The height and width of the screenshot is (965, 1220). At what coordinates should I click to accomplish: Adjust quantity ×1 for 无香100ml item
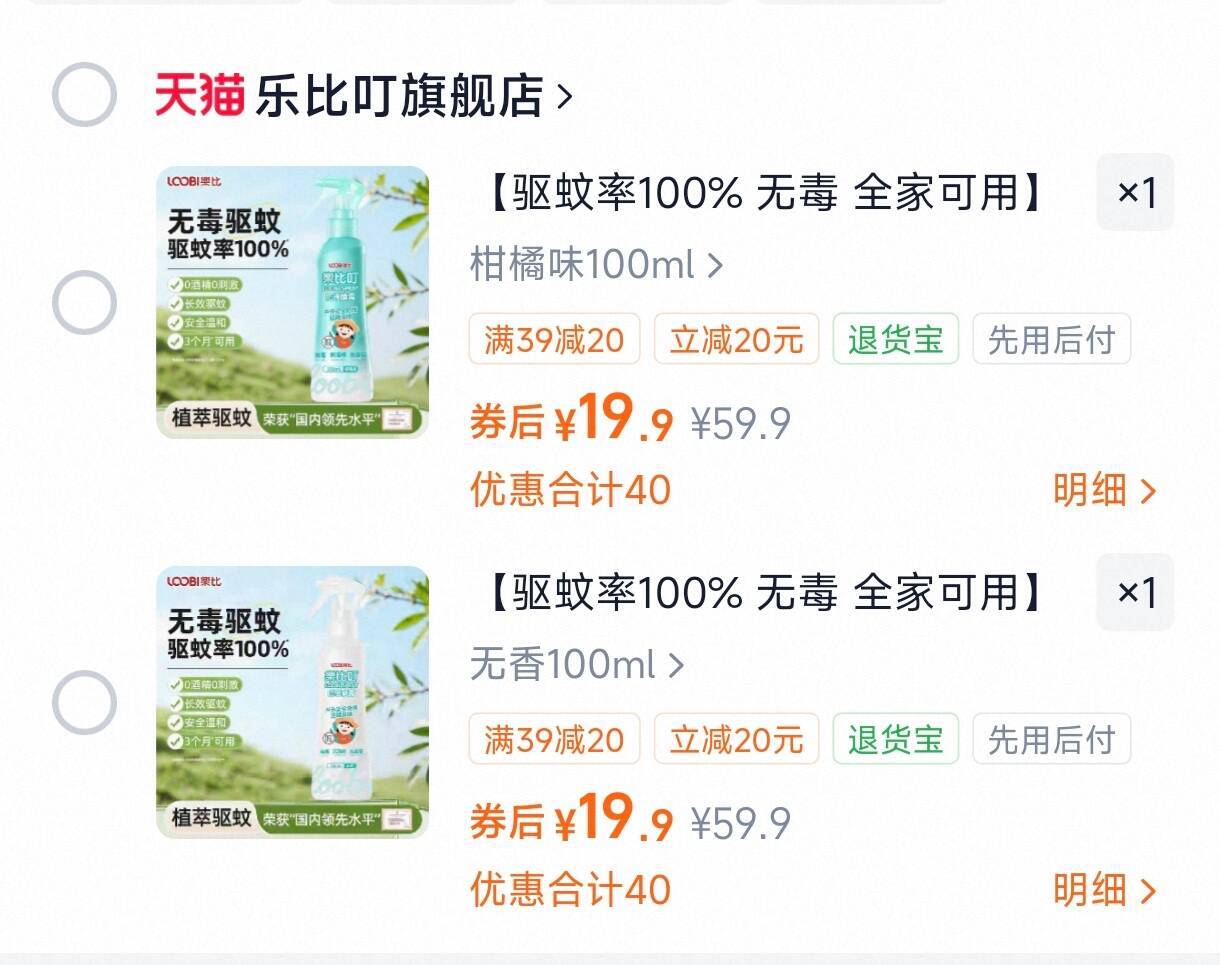(x=1135, y=592)
